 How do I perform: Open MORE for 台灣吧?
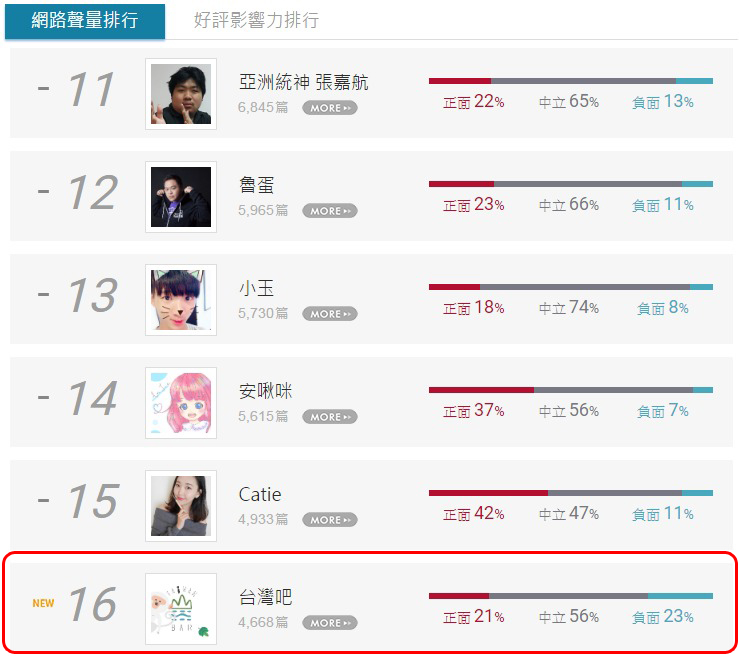[329, 623]
